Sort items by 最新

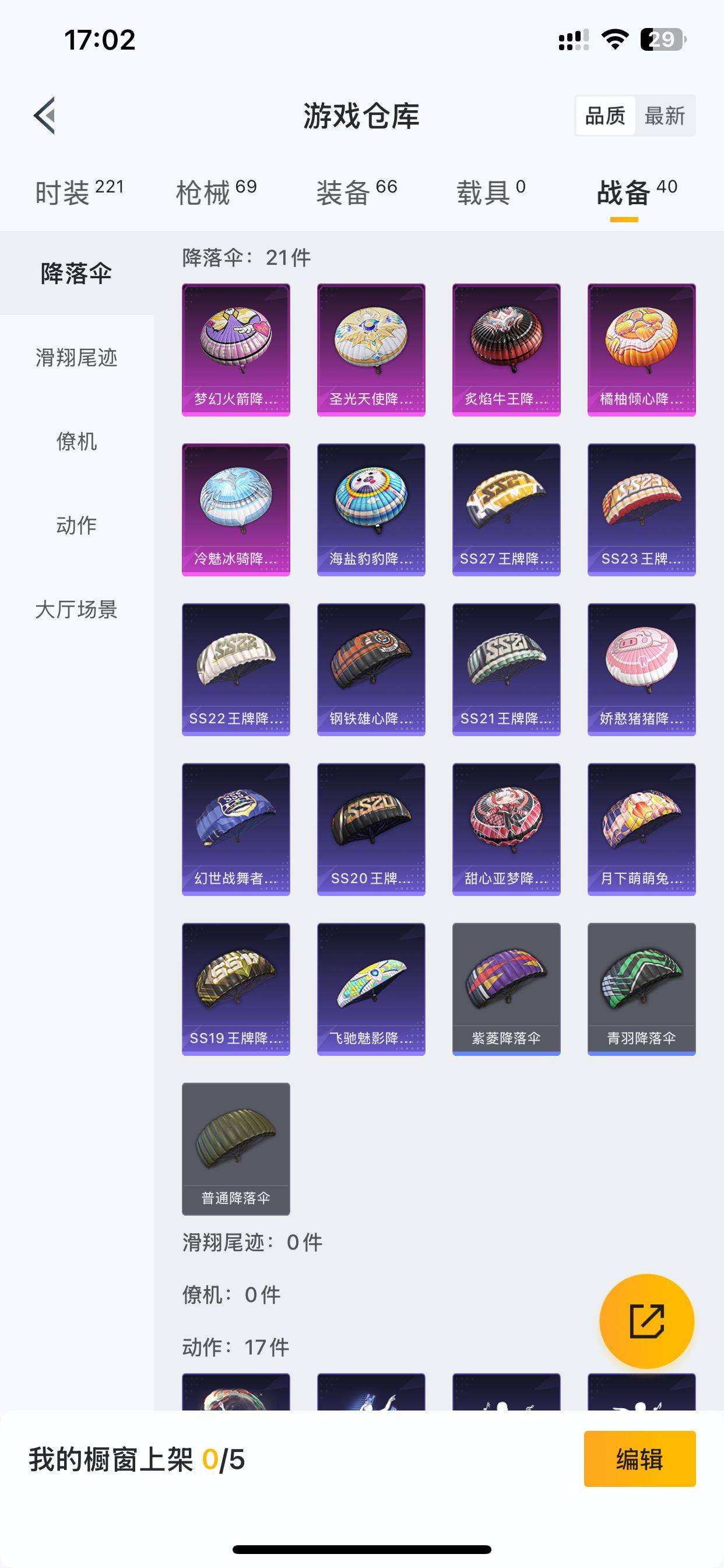click(x=665, y=116)
